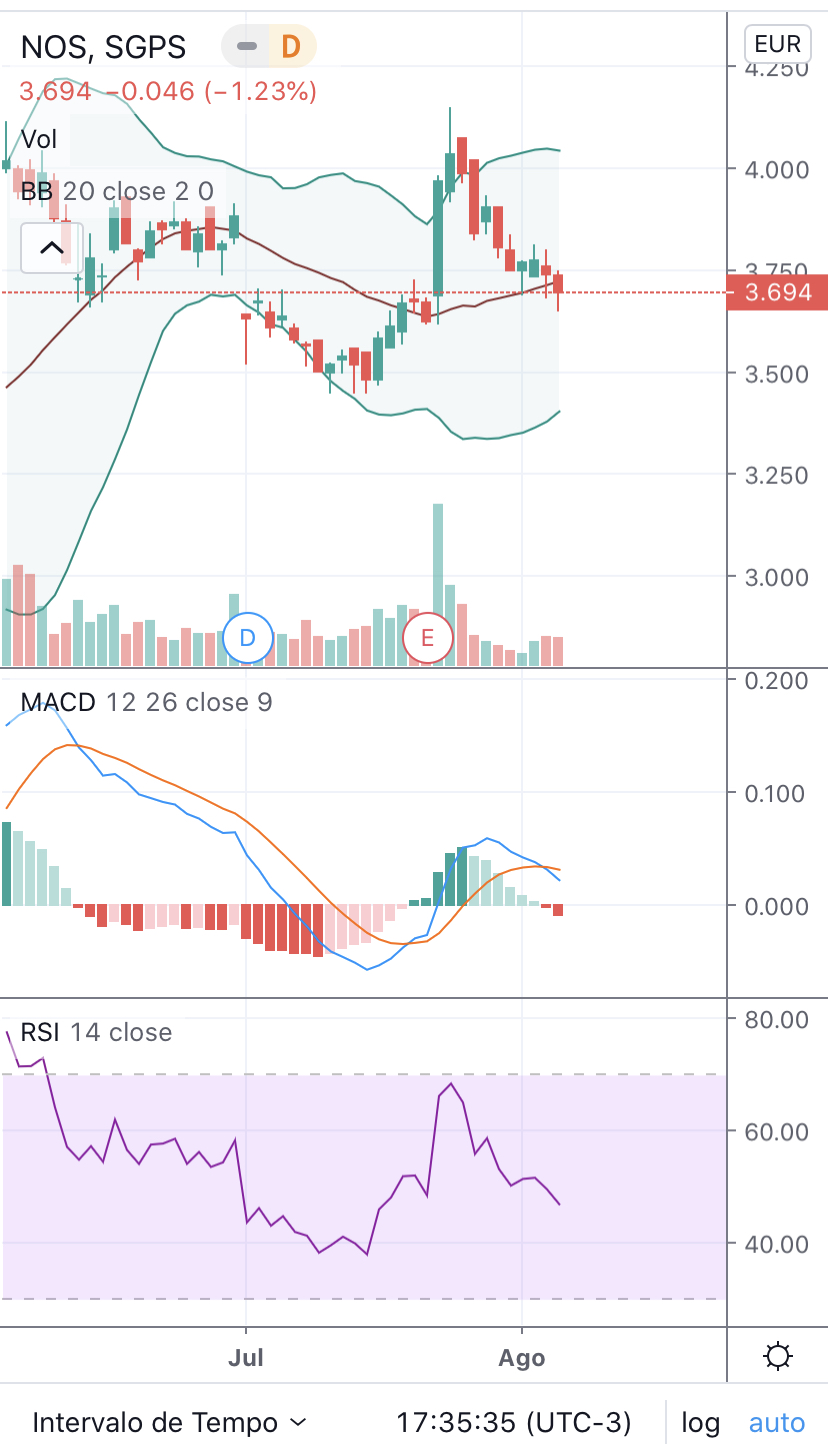The width and height of the screenshot is (828, 1445).
Task: Open the Intervalo de Tempo dropdown
Action: point(169,1421)
